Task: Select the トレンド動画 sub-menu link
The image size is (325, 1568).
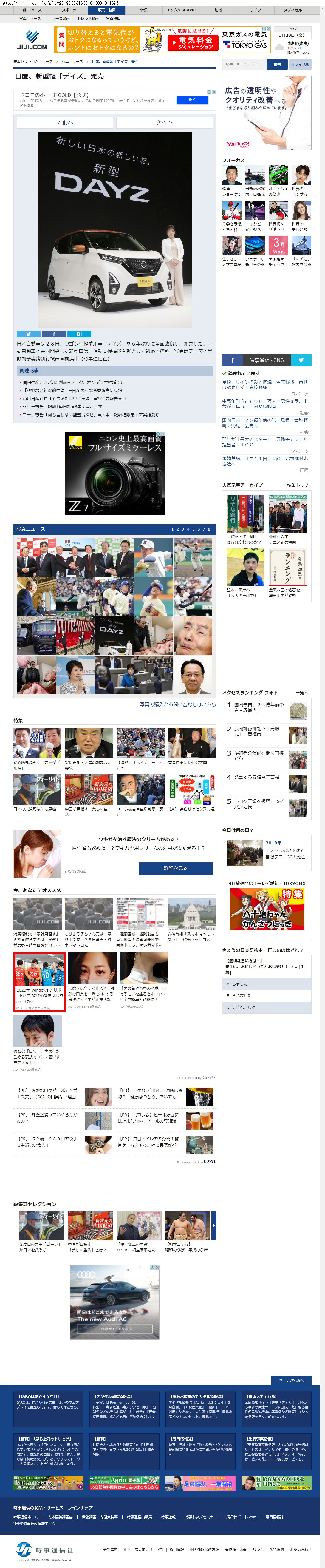Action: 88,19
